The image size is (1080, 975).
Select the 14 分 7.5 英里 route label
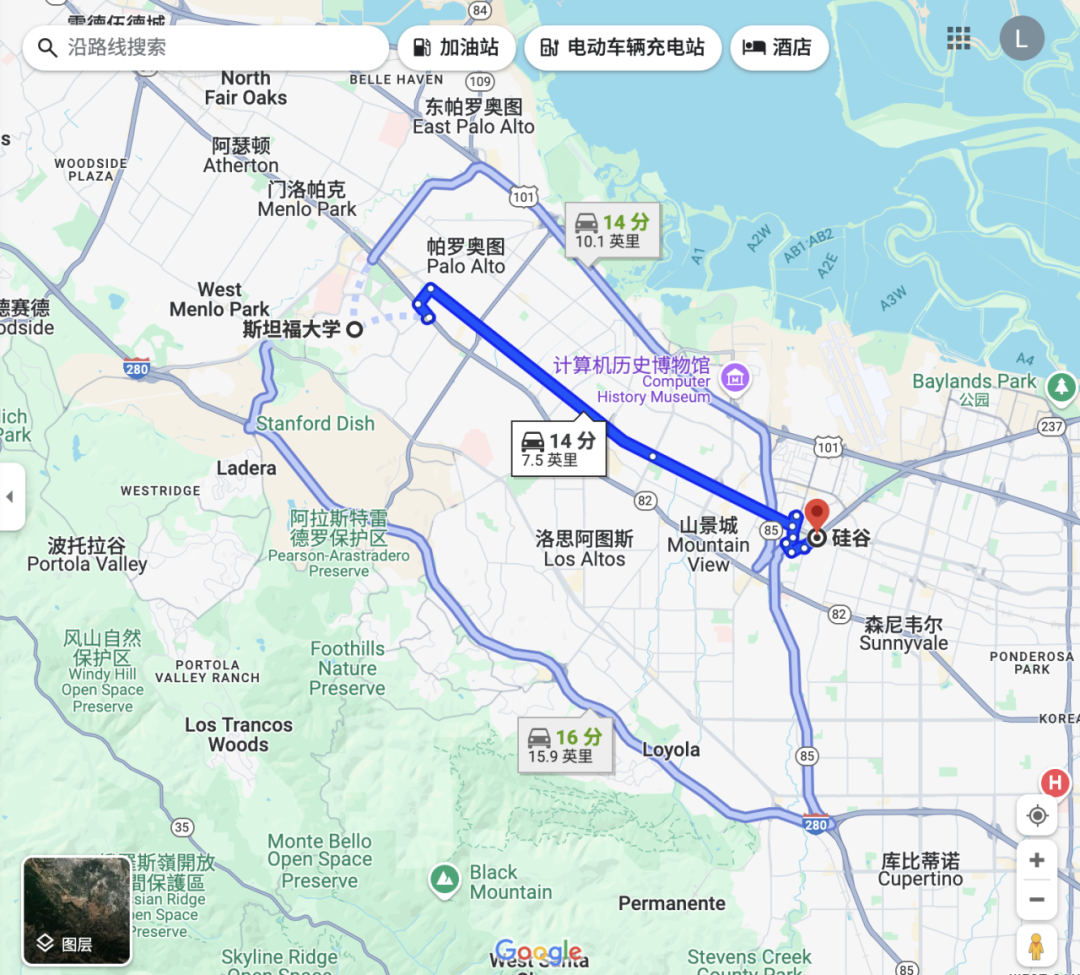coord(559,449)
